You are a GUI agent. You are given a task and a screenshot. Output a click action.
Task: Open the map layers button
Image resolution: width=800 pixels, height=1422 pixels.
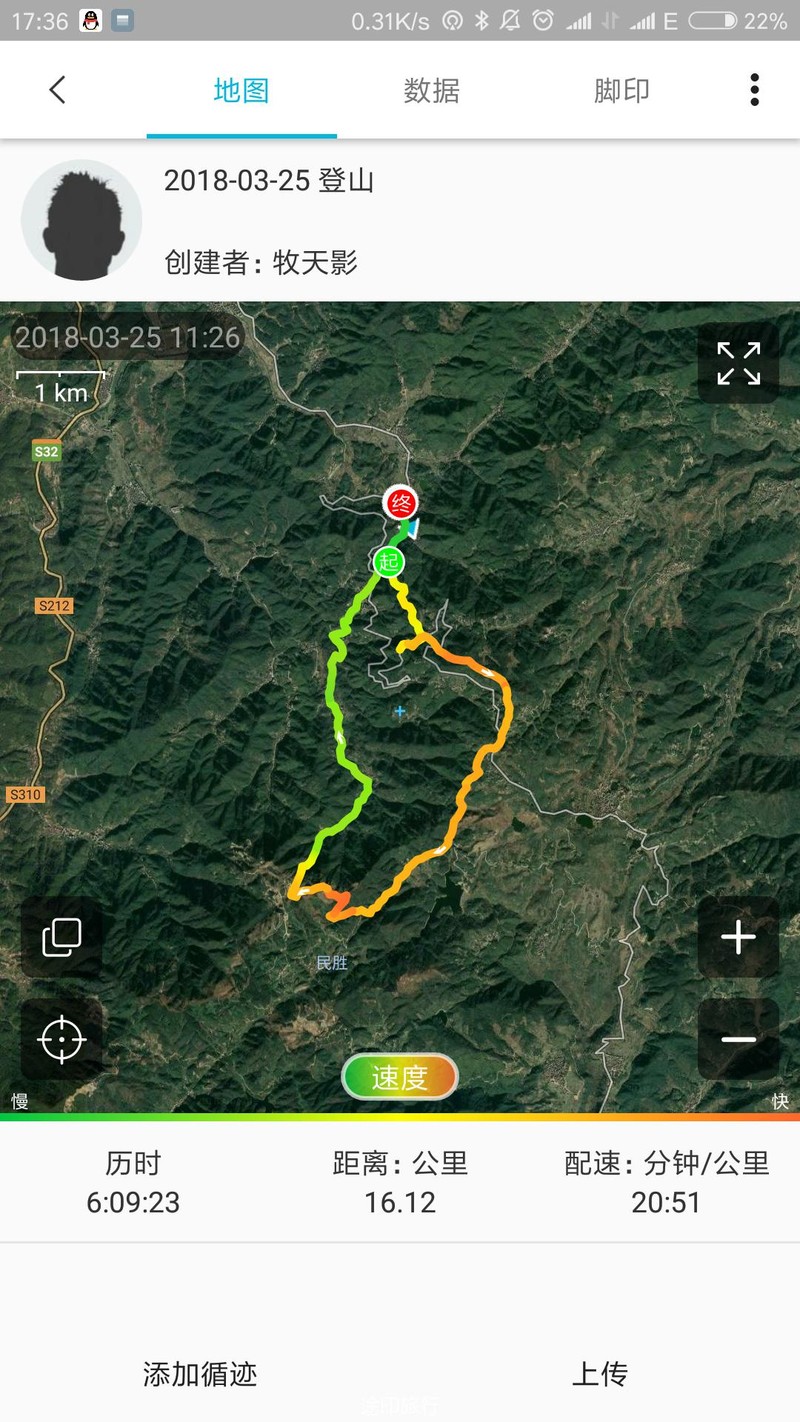[62, 937]
